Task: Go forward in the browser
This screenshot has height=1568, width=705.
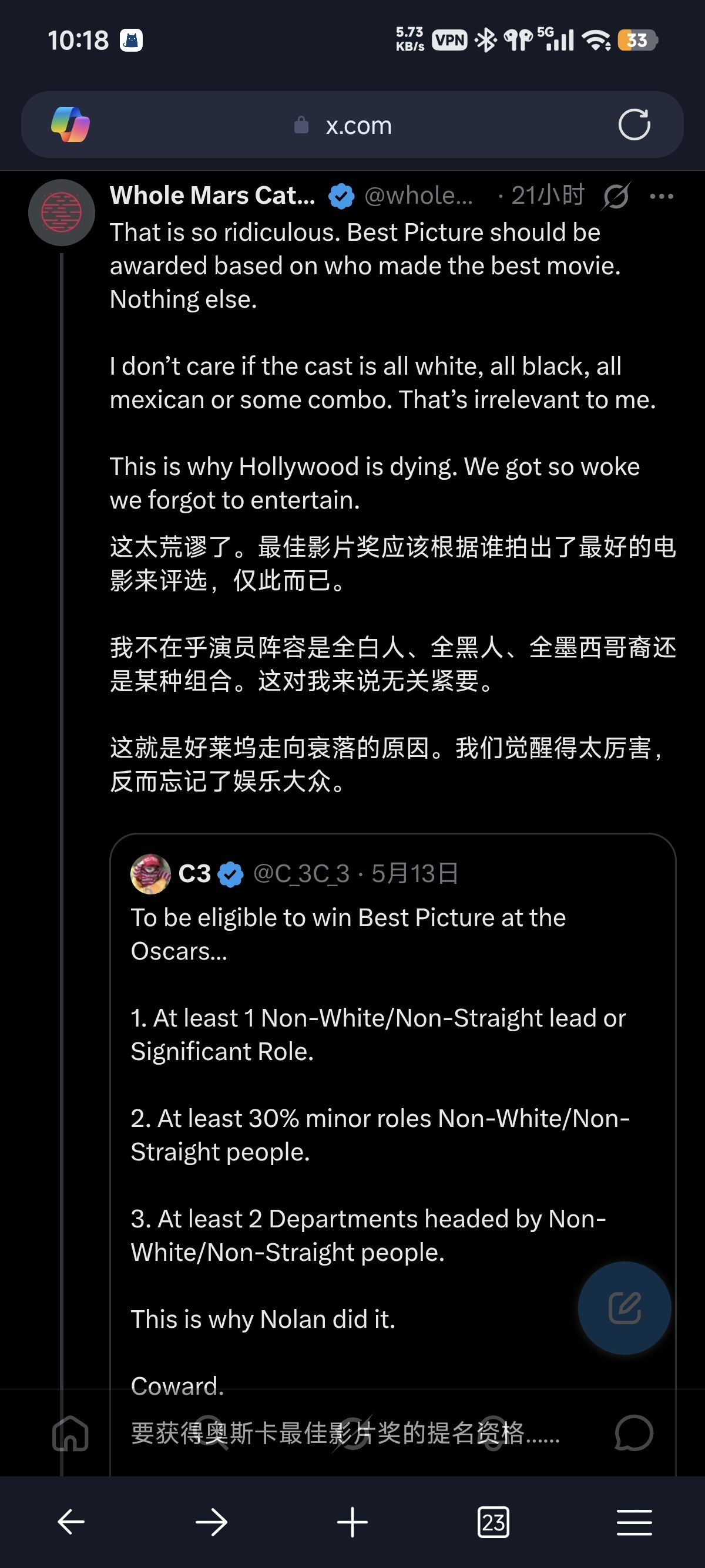Action: point(211,1522)
